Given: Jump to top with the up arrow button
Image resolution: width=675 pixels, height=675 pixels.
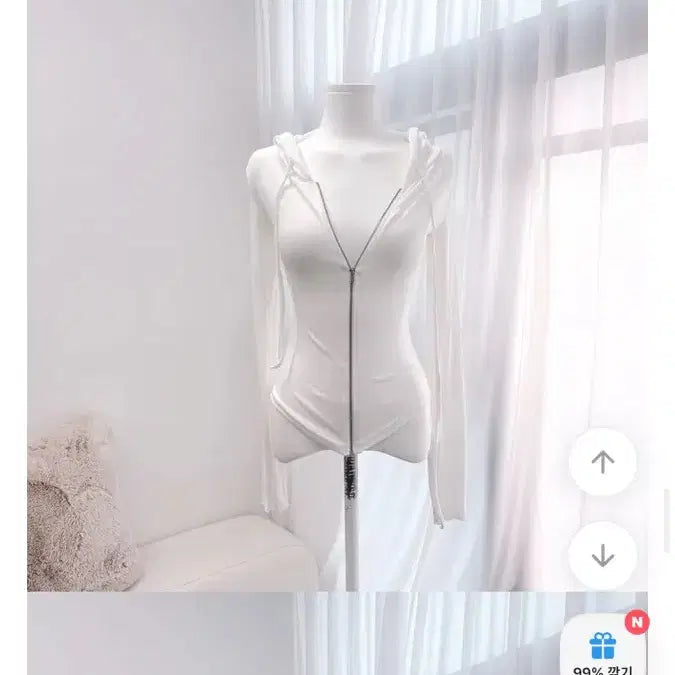Looking at the screenshot, I should (x=602, y=462).
